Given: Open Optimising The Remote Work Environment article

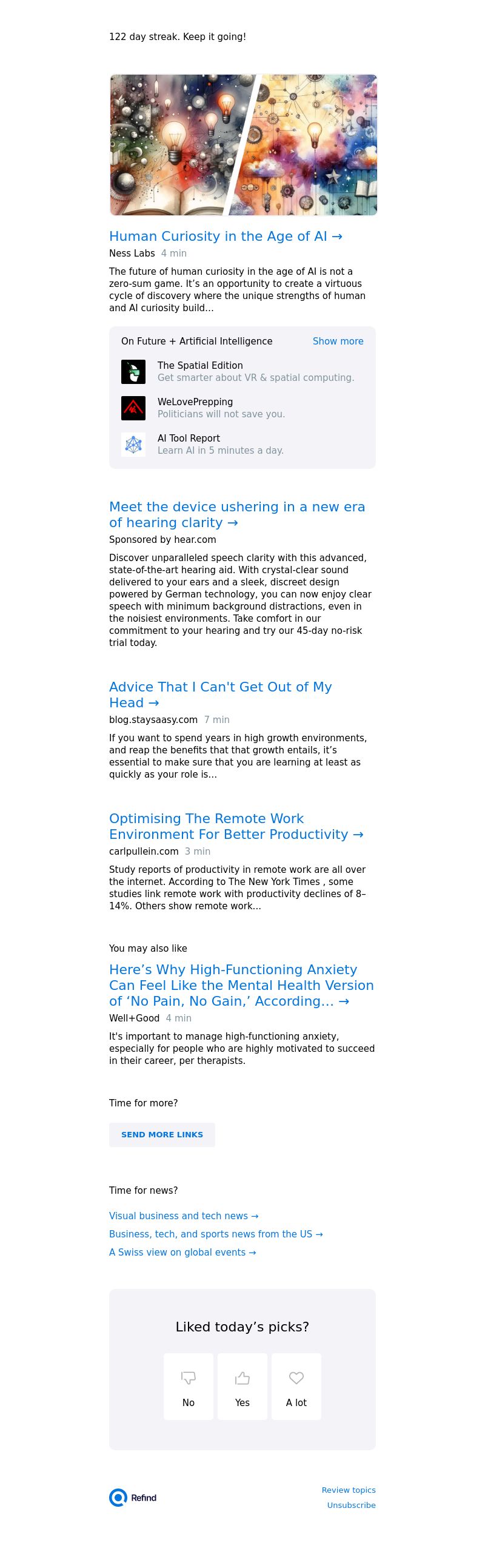Looking at the screenshot, I should (x=235, y=826).
